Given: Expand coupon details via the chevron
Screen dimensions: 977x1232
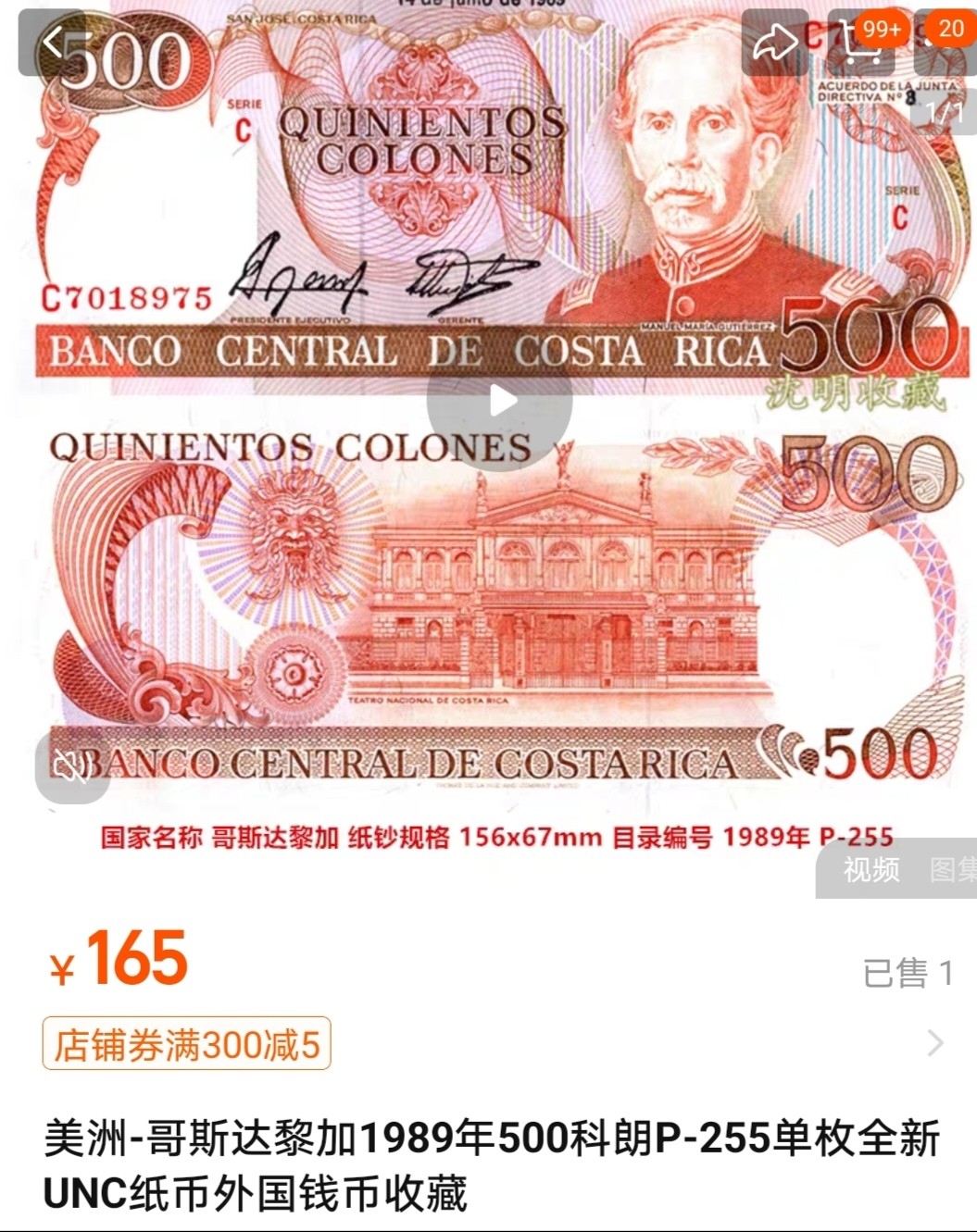Looking at the screenshot, I should click(x=935, y=1043).
